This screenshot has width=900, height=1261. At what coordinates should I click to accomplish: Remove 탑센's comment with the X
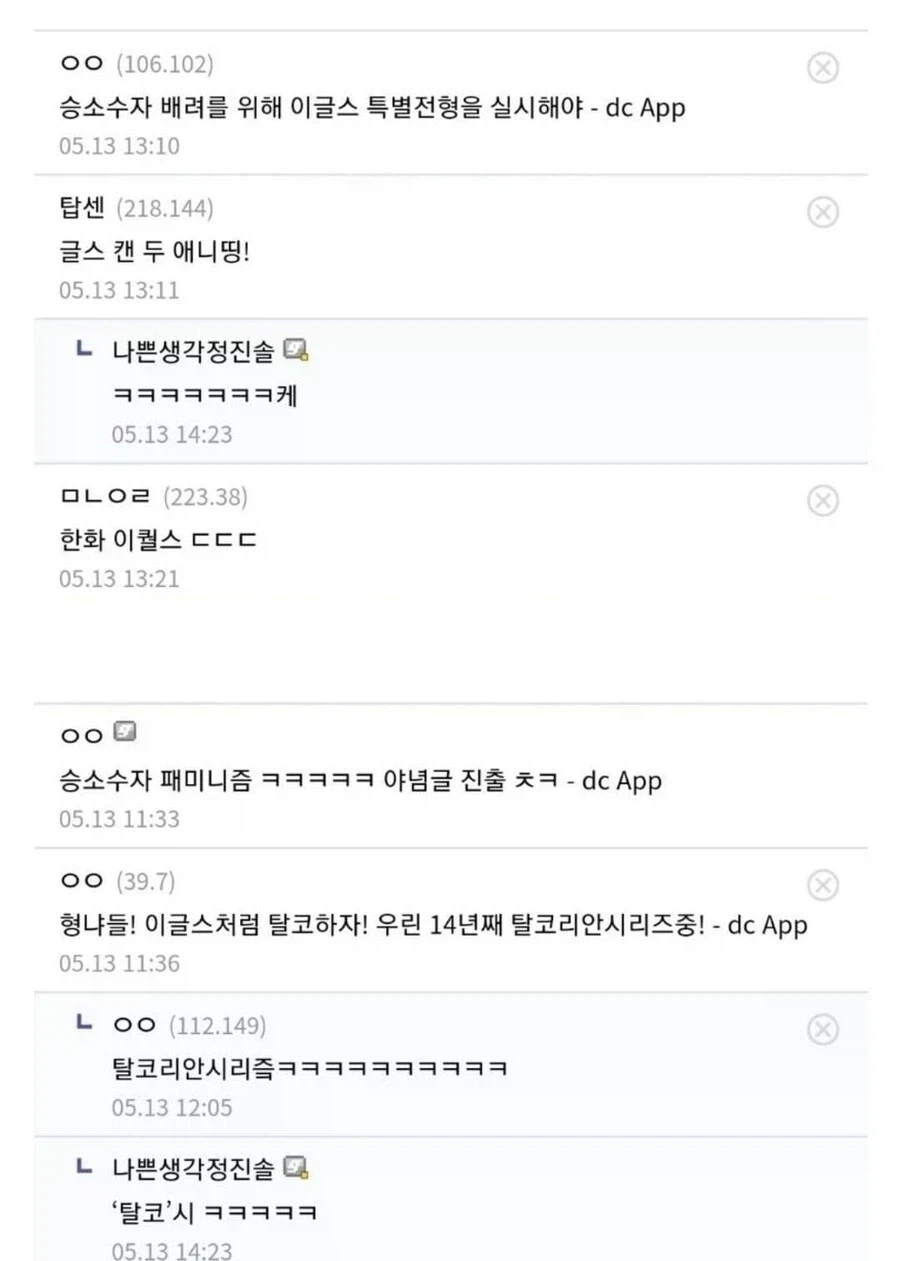pyautogui.click(x=822, y=212)
